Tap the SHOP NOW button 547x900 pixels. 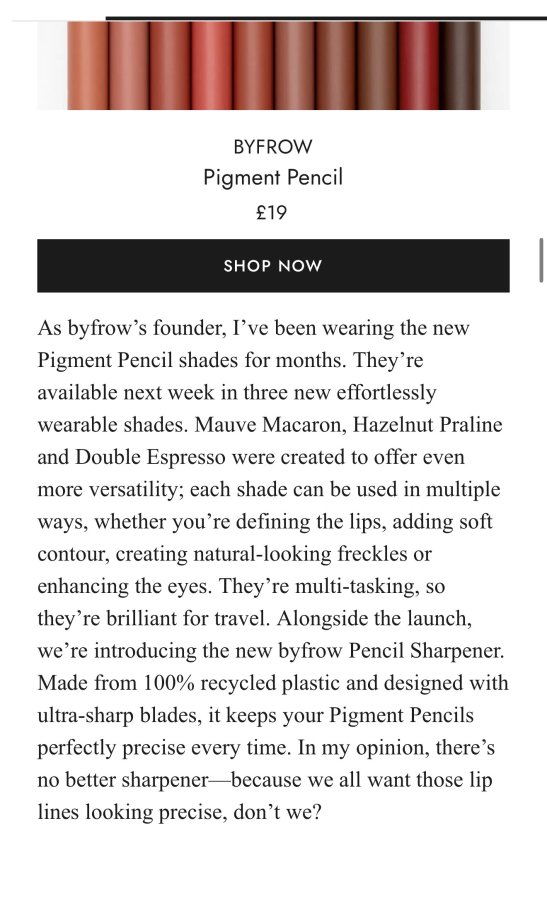click(x=273, y=266)
